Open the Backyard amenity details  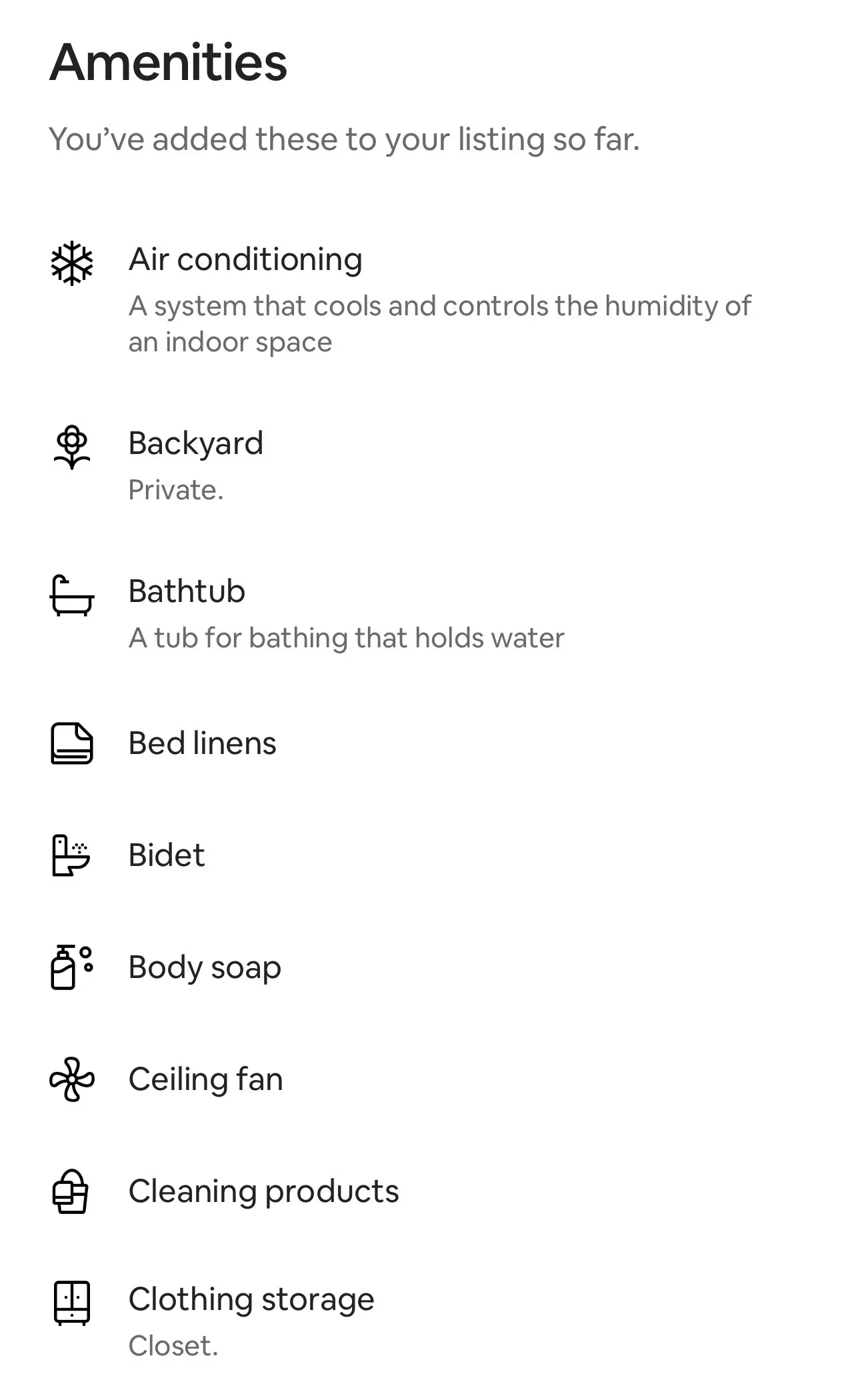click(x=196, y=444)
